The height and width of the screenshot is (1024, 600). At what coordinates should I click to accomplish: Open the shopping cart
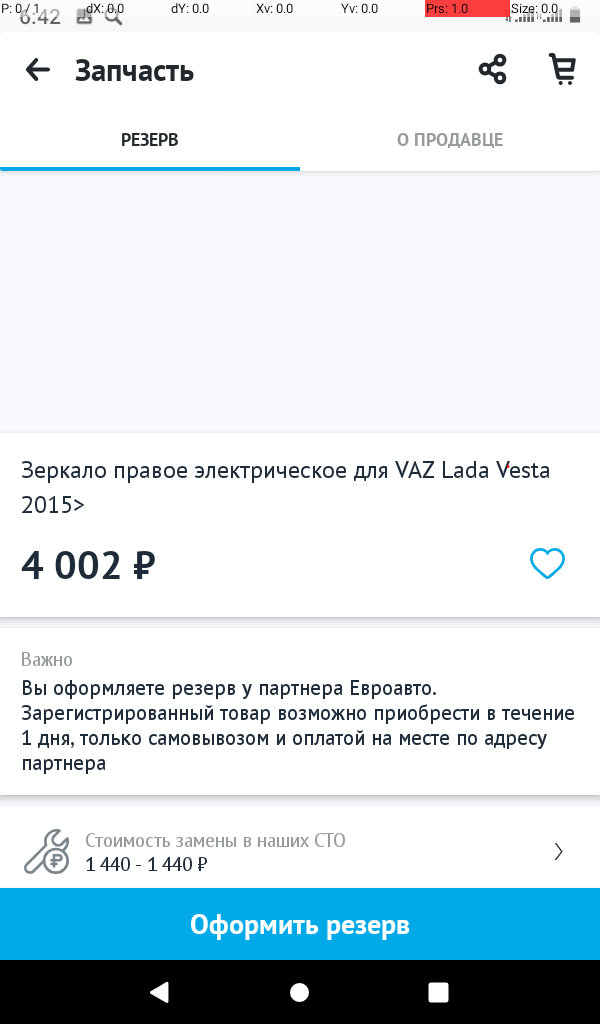pyautogui.click(x=563, y=70)
